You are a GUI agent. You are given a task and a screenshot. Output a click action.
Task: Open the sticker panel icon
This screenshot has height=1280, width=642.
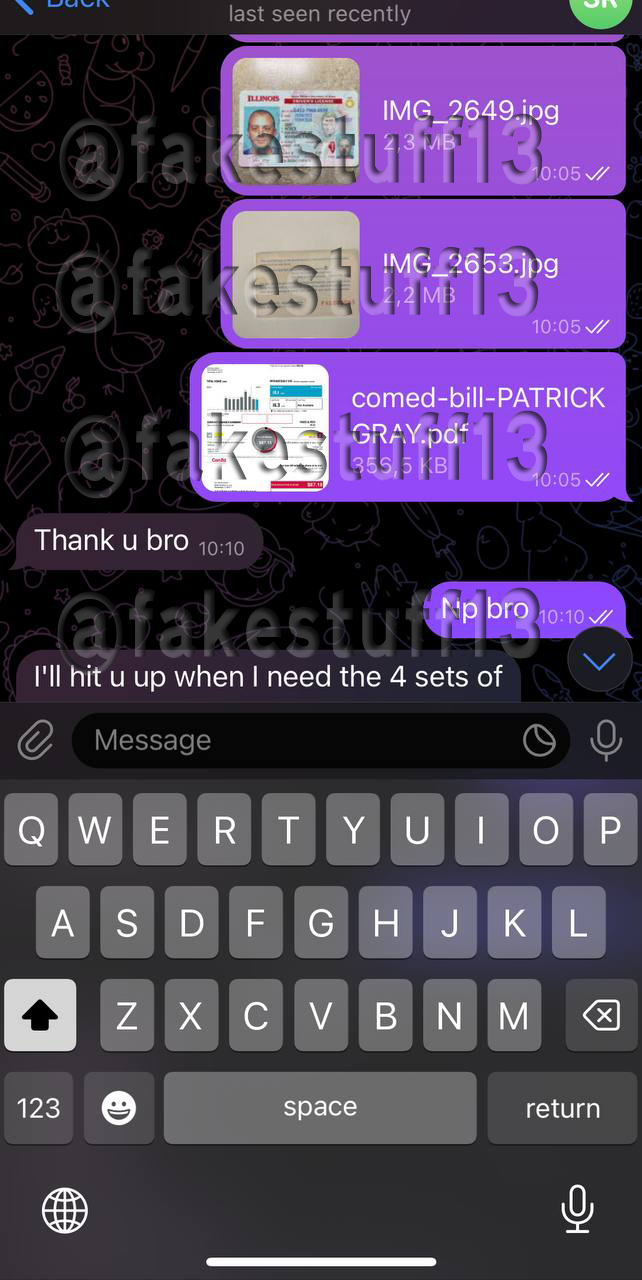[539, 741]
